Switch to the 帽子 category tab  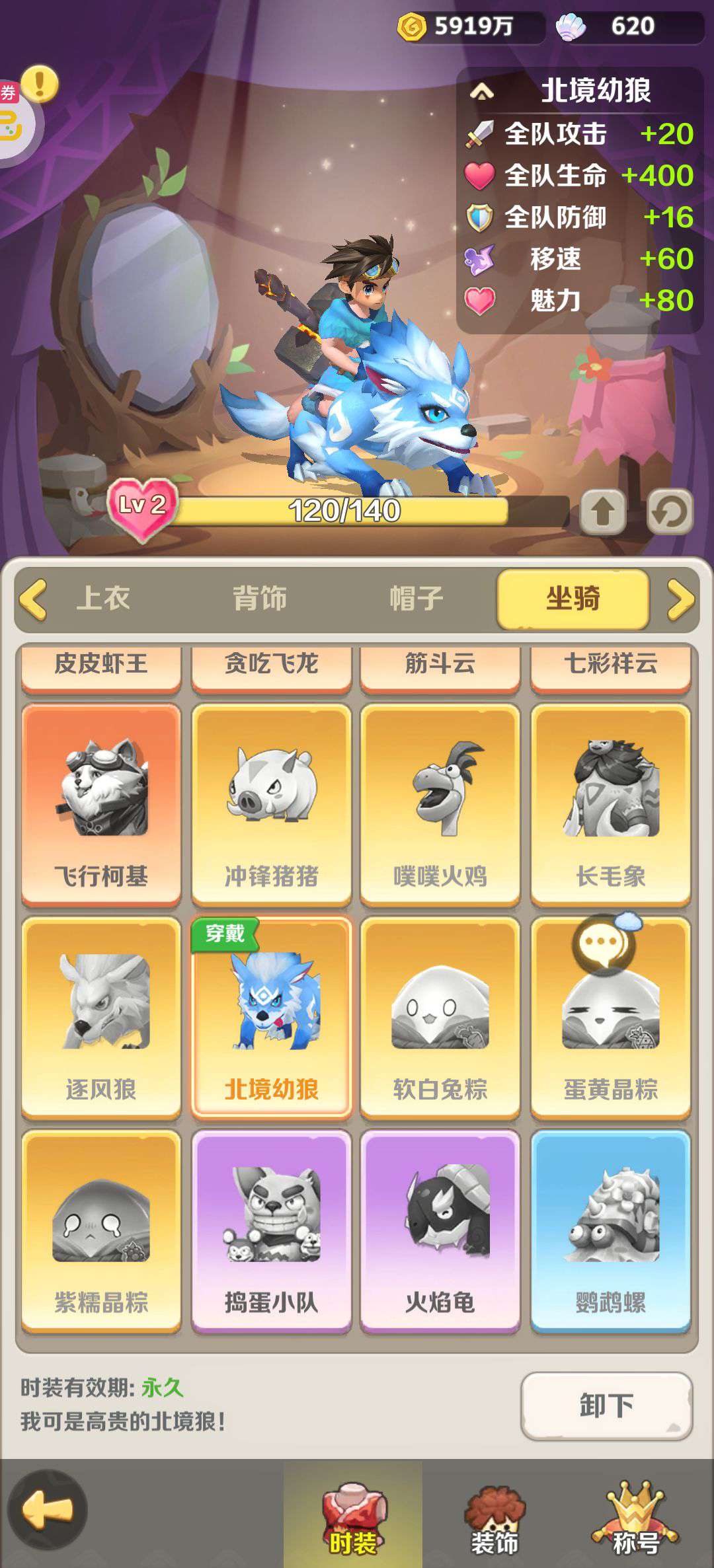click(x=416, y=599)
